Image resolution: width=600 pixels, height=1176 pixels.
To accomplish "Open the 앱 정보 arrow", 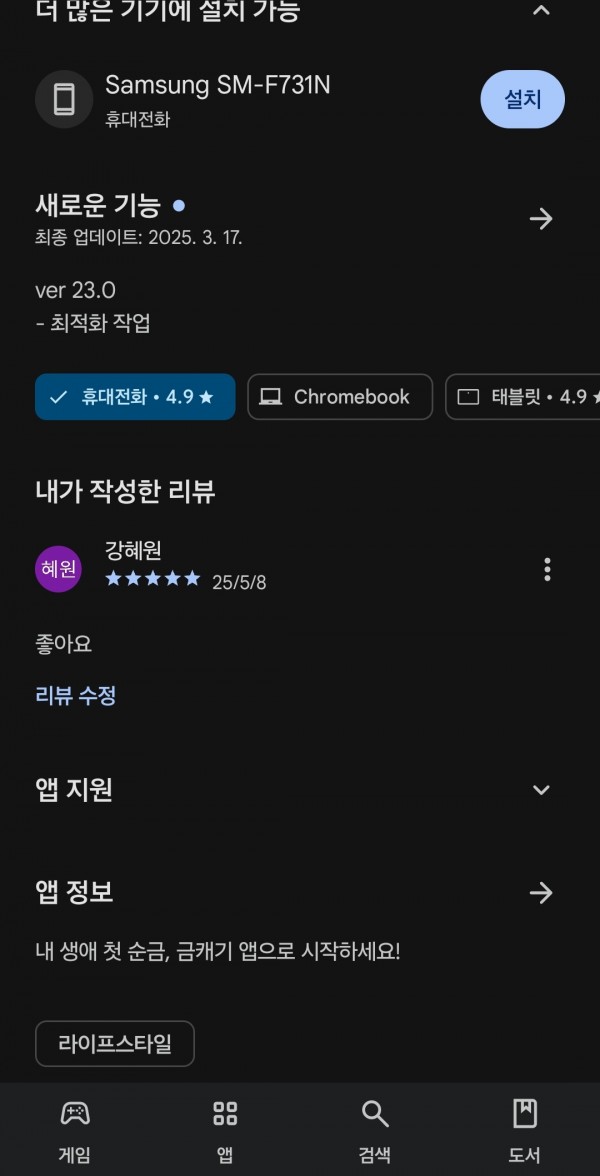I will point(541,892).
